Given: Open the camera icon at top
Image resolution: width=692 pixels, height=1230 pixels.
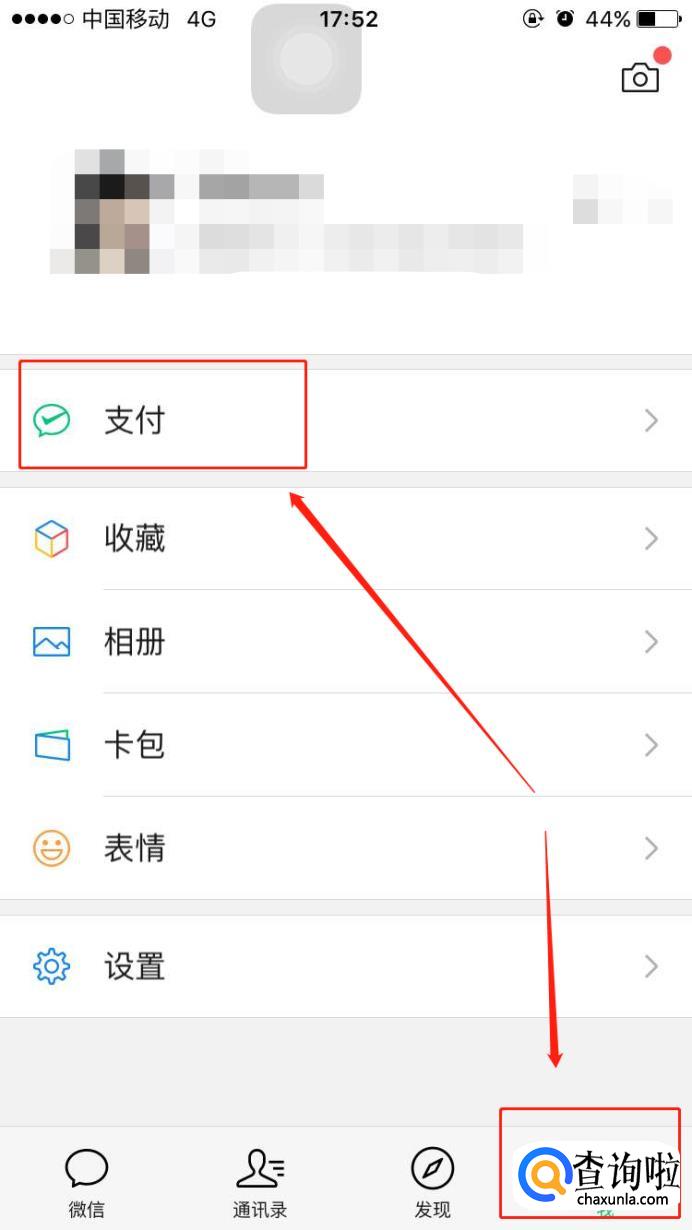Looking at the screenshot, I should [640, 77].
